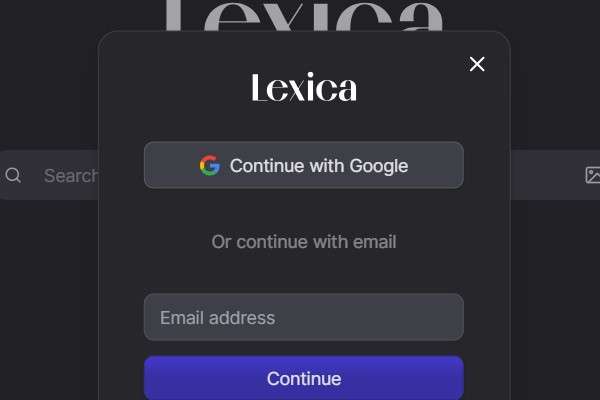Continue with Google sign-in
Screen dimensions: 600x400
[x=304, y=165]
